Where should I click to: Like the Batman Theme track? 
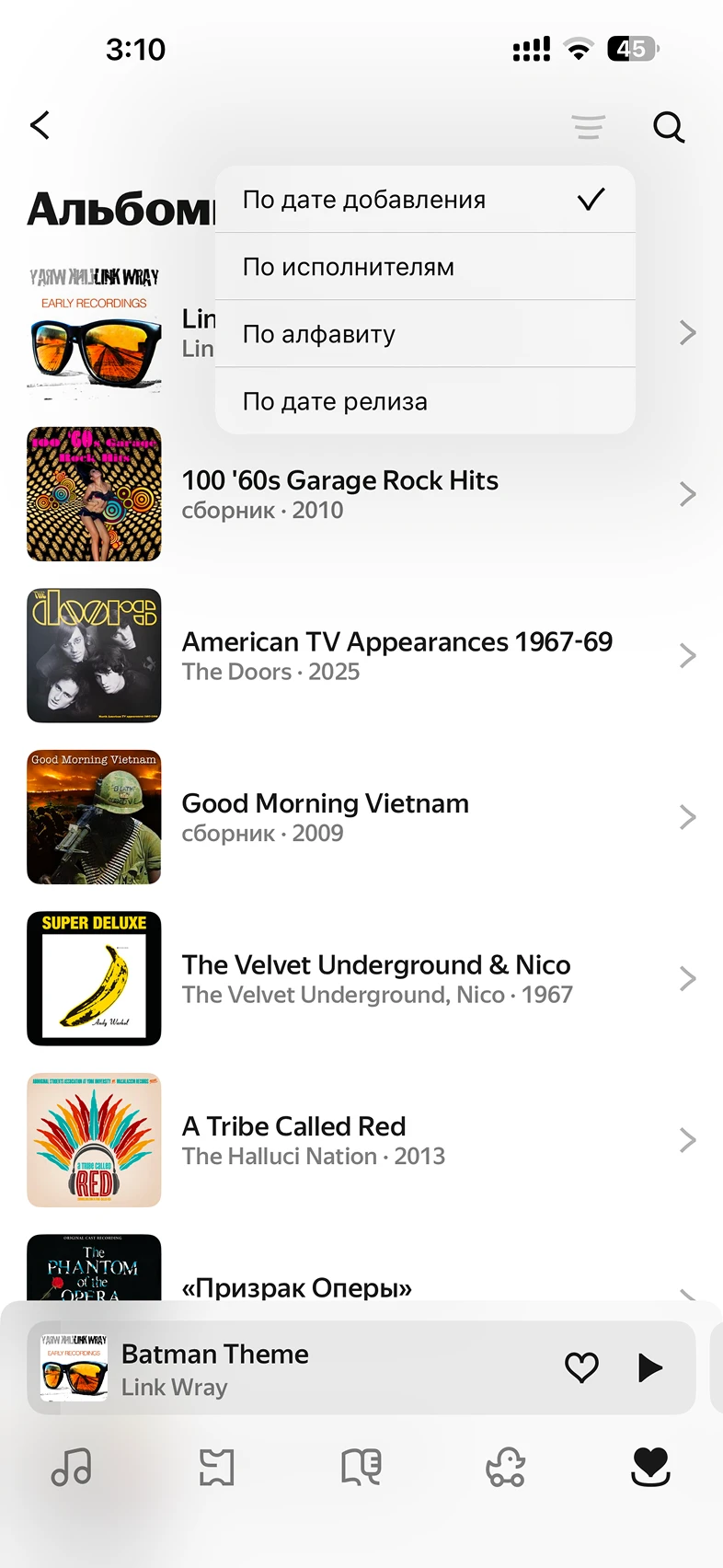[x=581, y=1367]
